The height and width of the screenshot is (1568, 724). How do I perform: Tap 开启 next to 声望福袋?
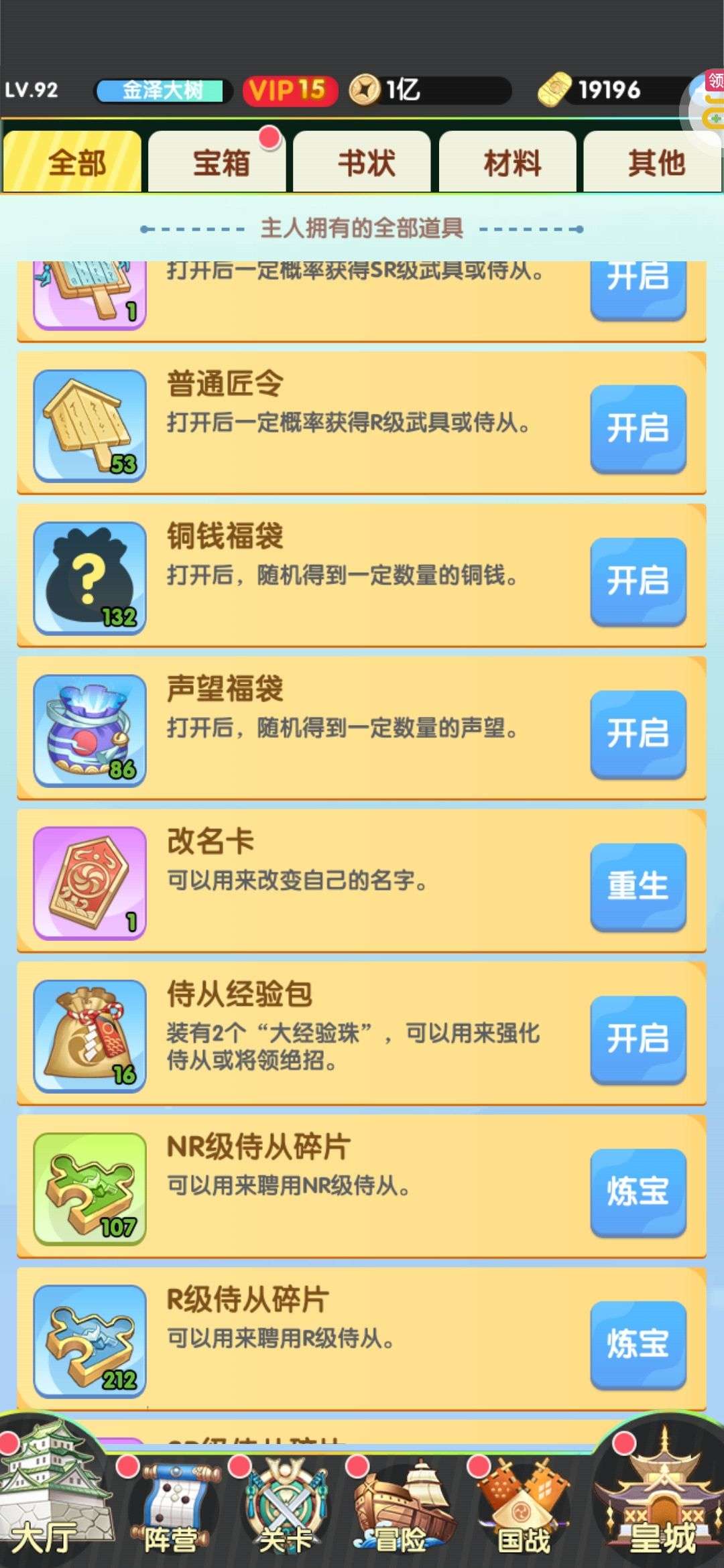pos(638,733)
